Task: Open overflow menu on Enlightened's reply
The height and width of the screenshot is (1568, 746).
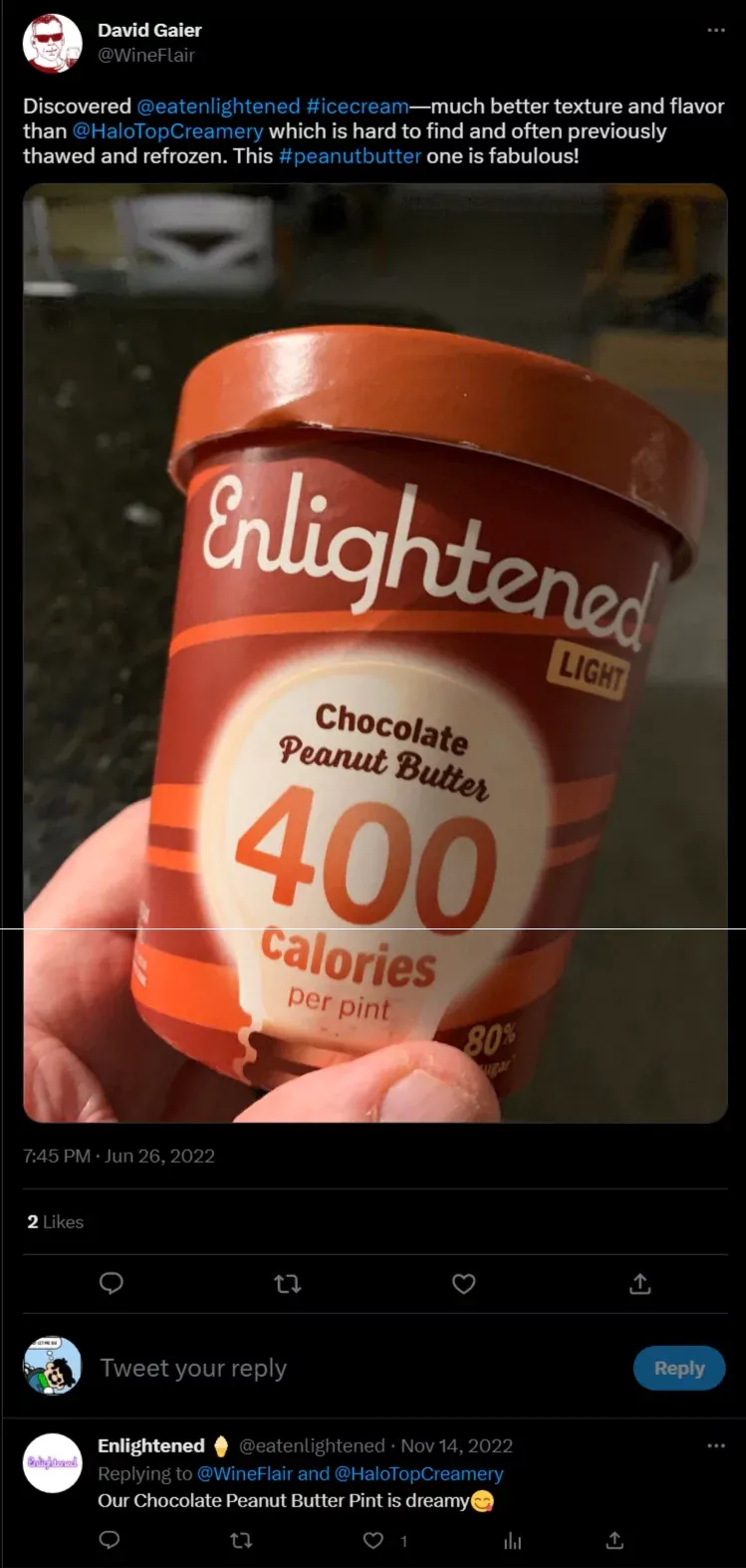Action: 716,1445
